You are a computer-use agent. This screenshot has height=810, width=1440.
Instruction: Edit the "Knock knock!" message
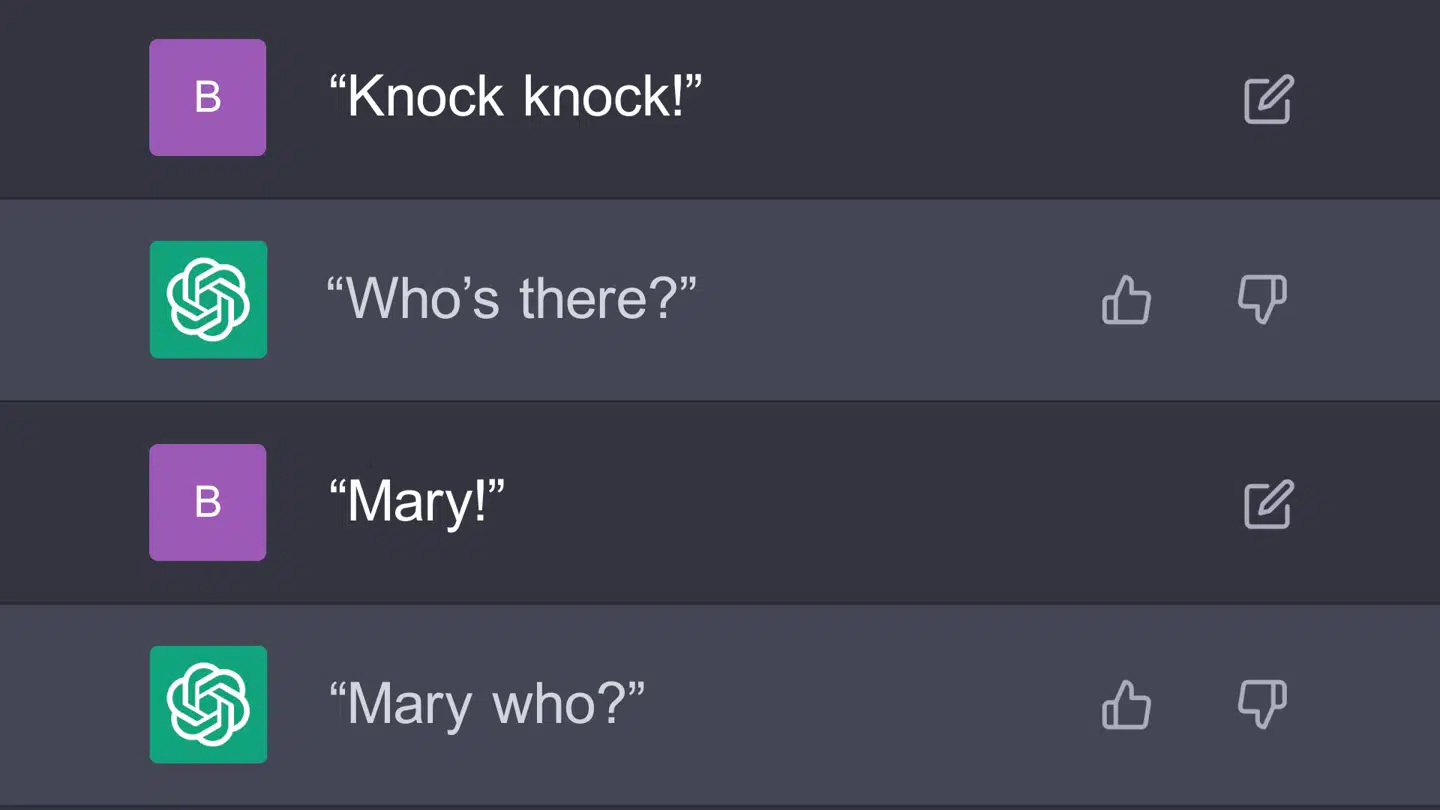pos(1268,99)
